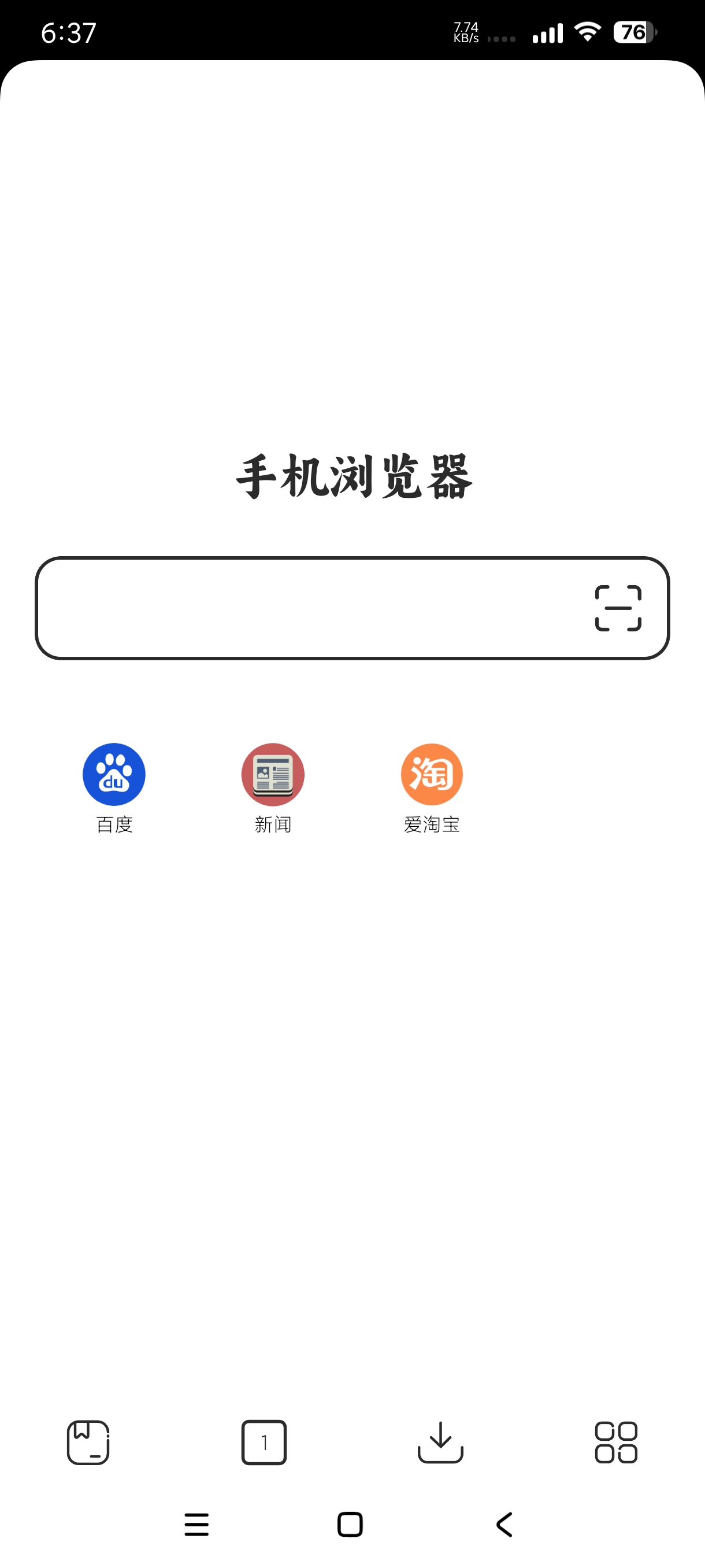Launch 爱淘宝 from its shortcut icon
Screen dimensions: 705x1568
432,774
